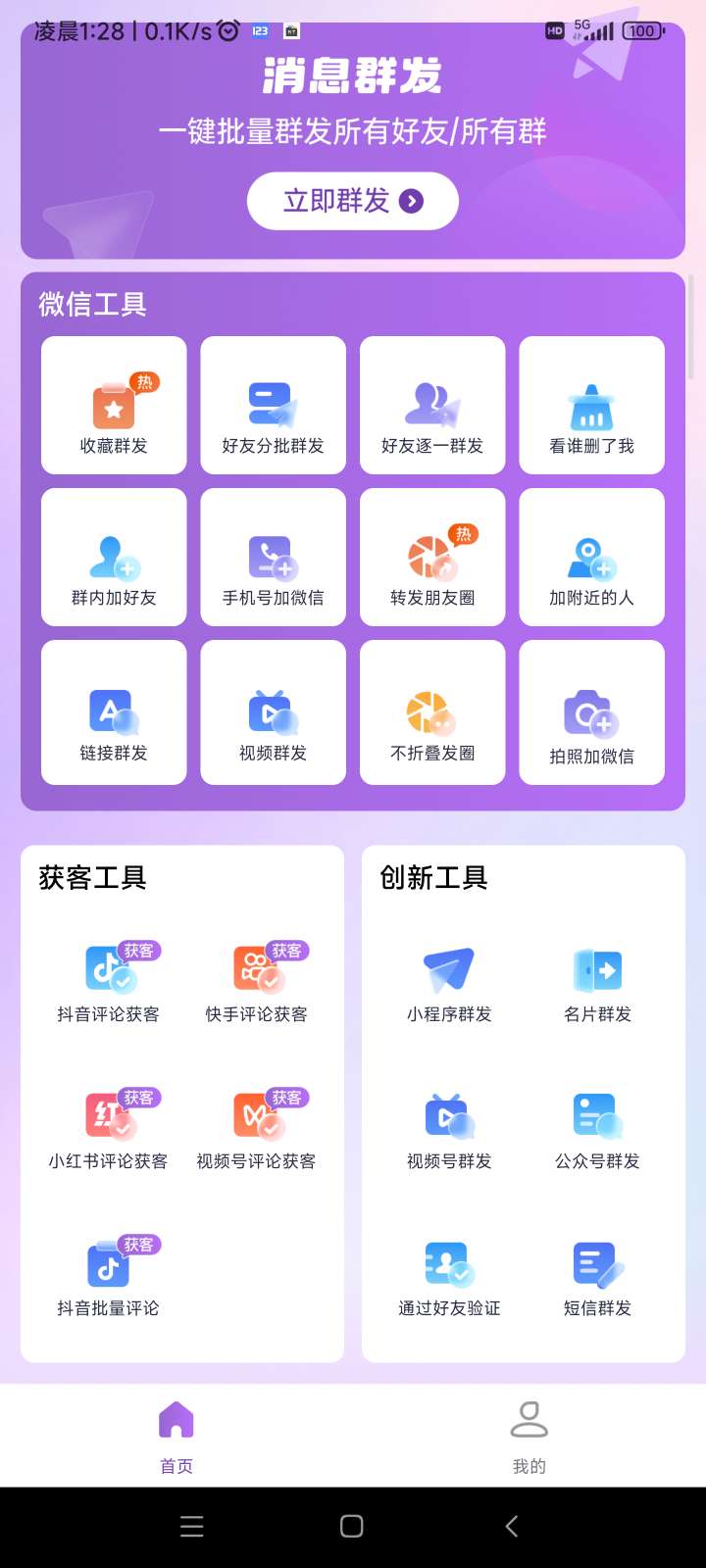Select 好友分批群发
This screenshot has height=1568, width=706.
(x=273, y=406)
